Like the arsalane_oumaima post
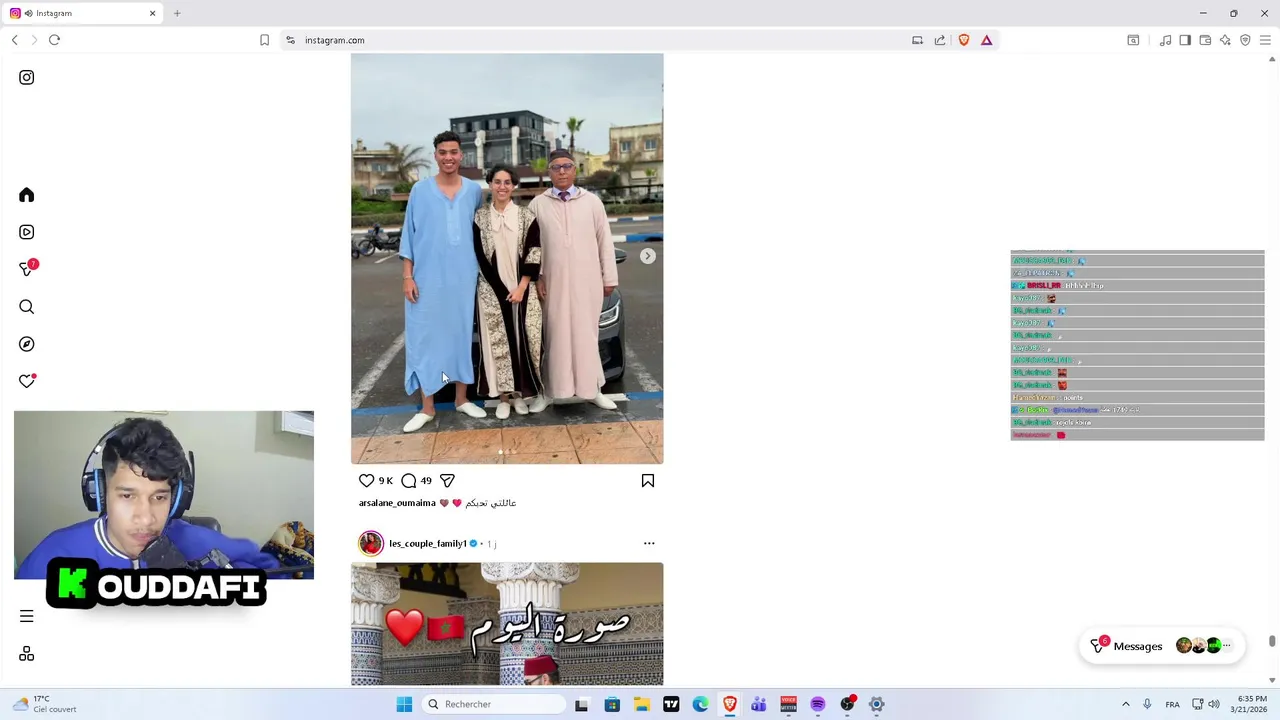Screen dimensions: 1280x720 point(366,481)
